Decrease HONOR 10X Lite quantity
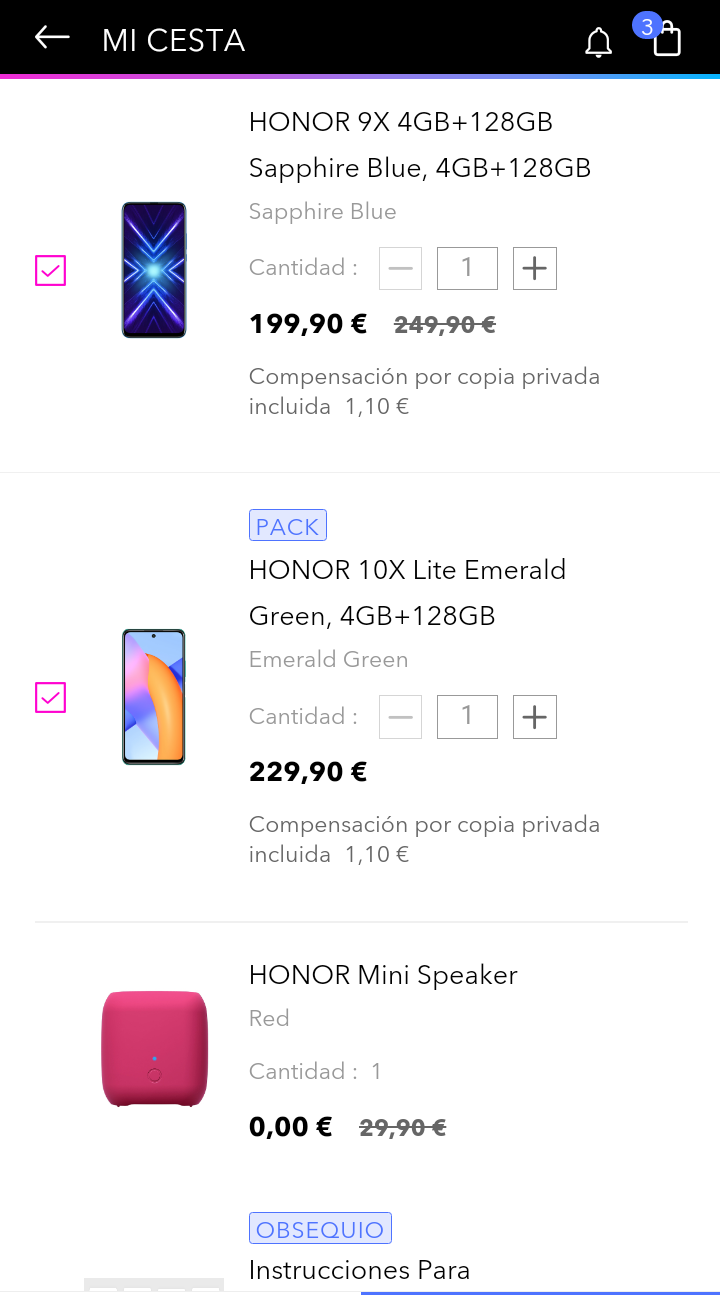720x1295 pixels. coord(400,716)
